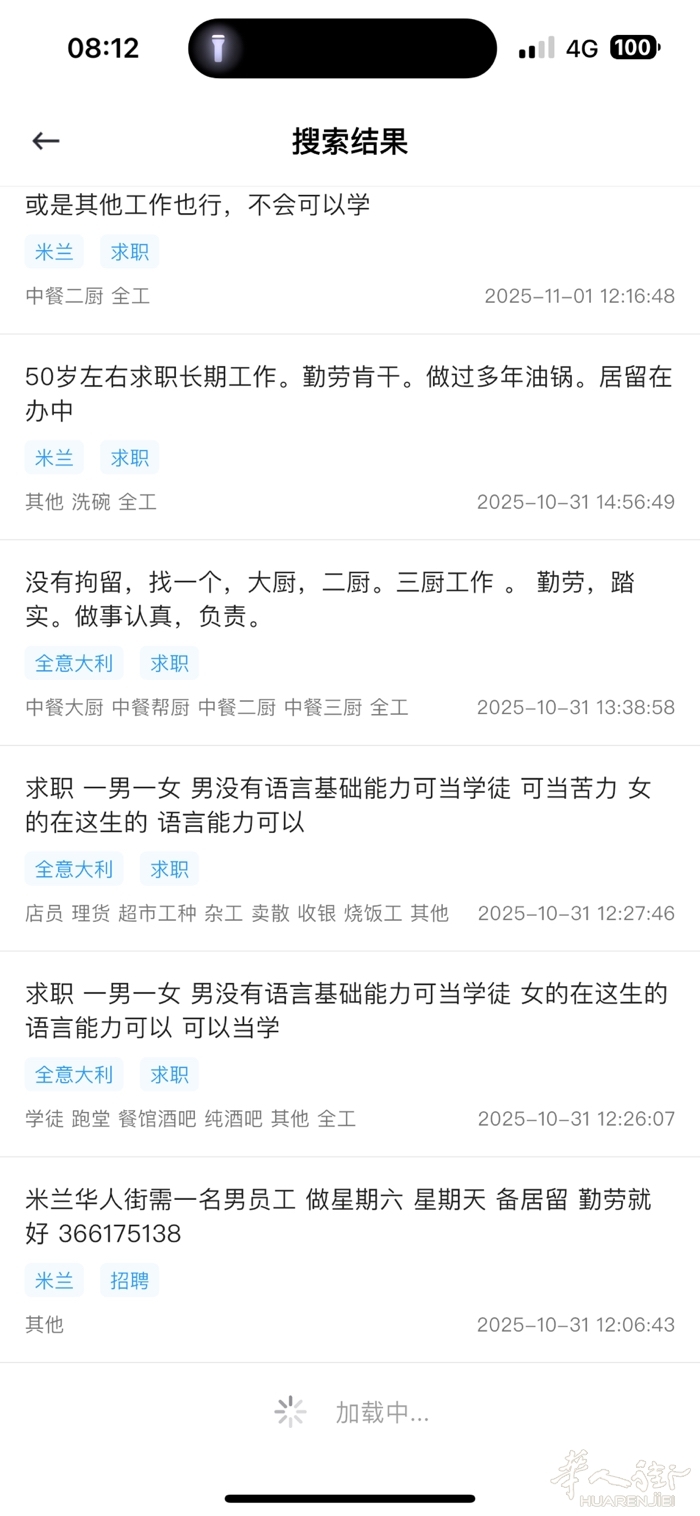Tap 米兰 tag on the 50岁左右 post

54,458
